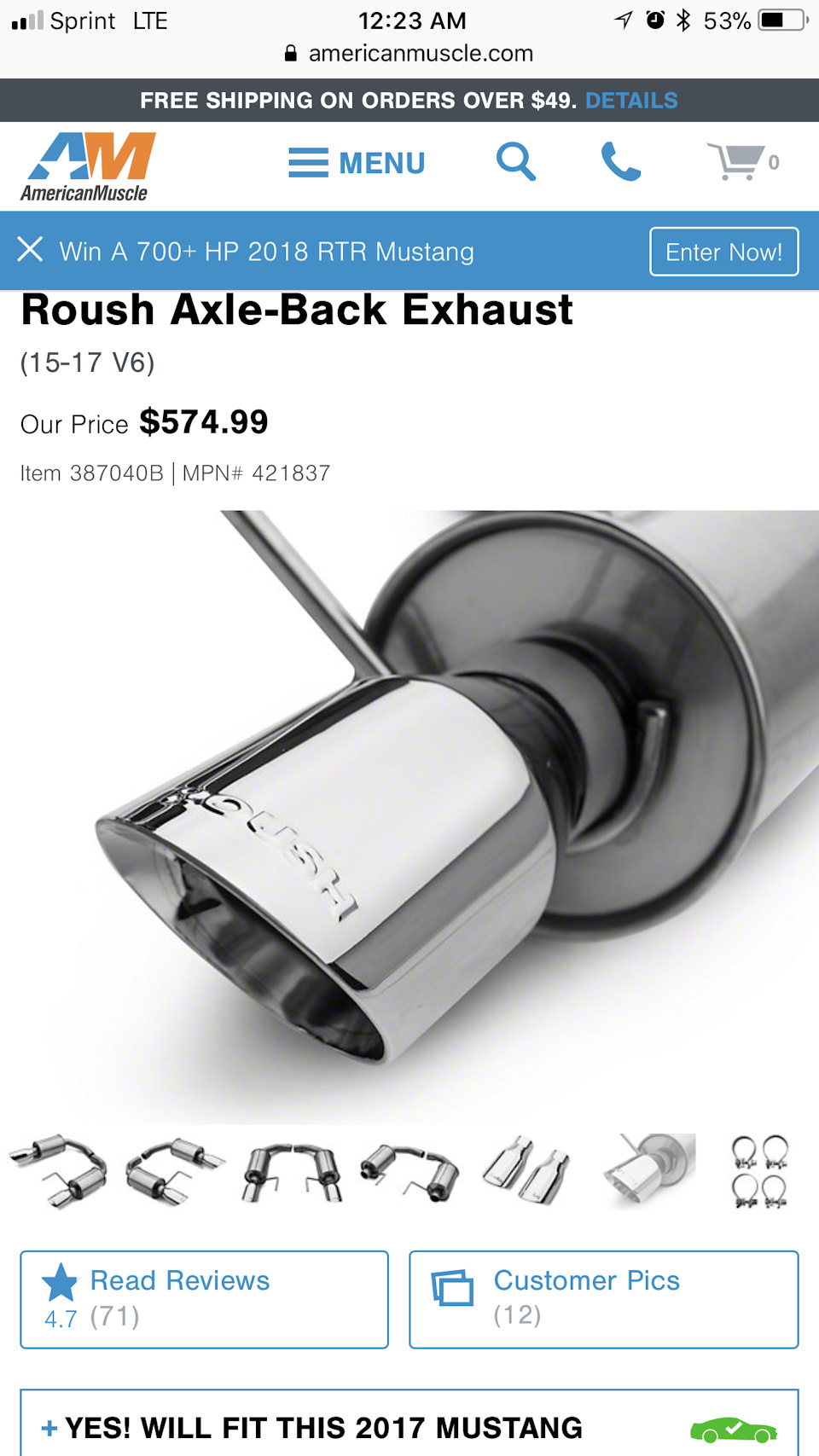The height and width of the screenshot is (1456, 819).
Task: Select the exhaust tips pair thumbnail
Action: pyautogui.click(x=526, y=1171)
